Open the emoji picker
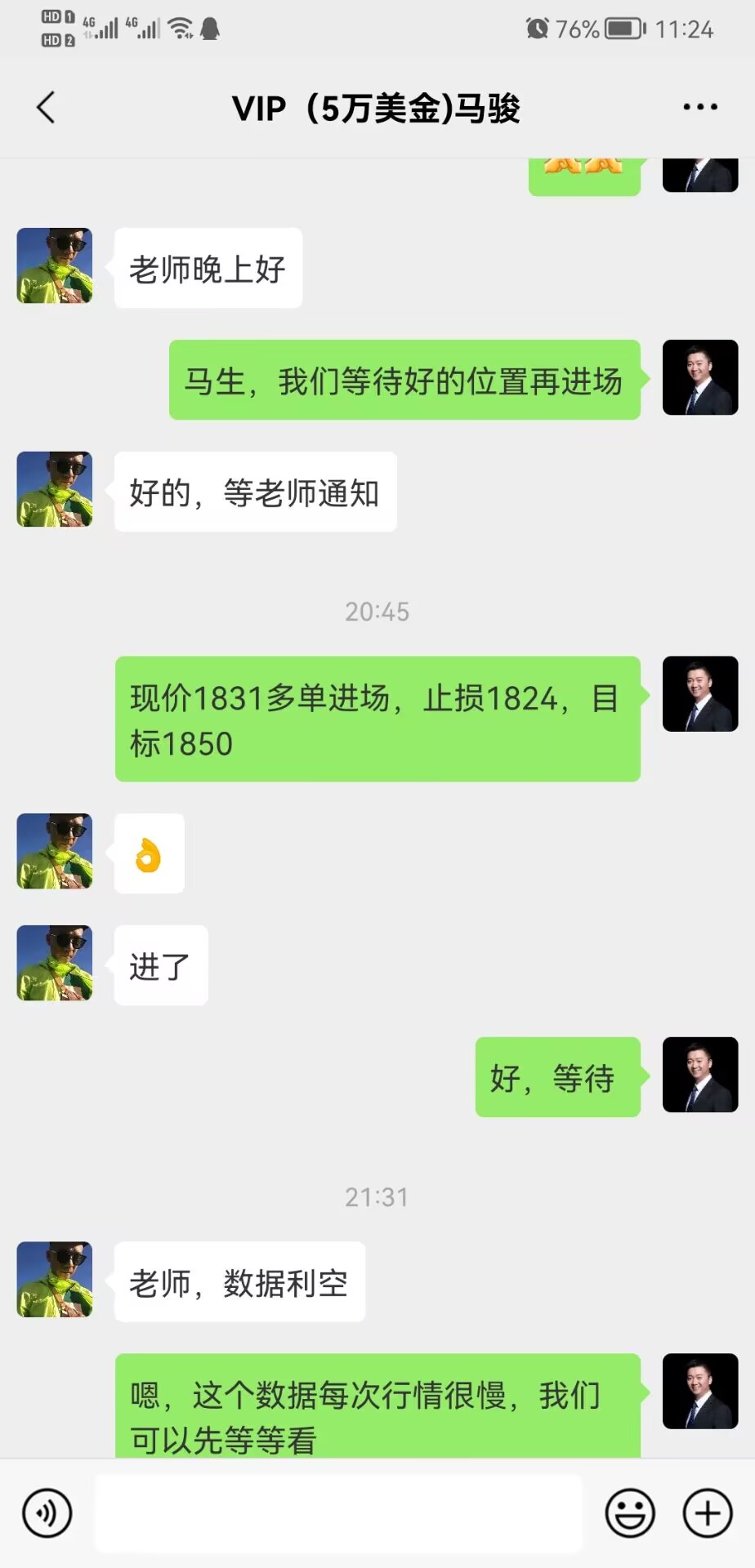Viewport: 755px width, 1568px height. coord(629,1513)
